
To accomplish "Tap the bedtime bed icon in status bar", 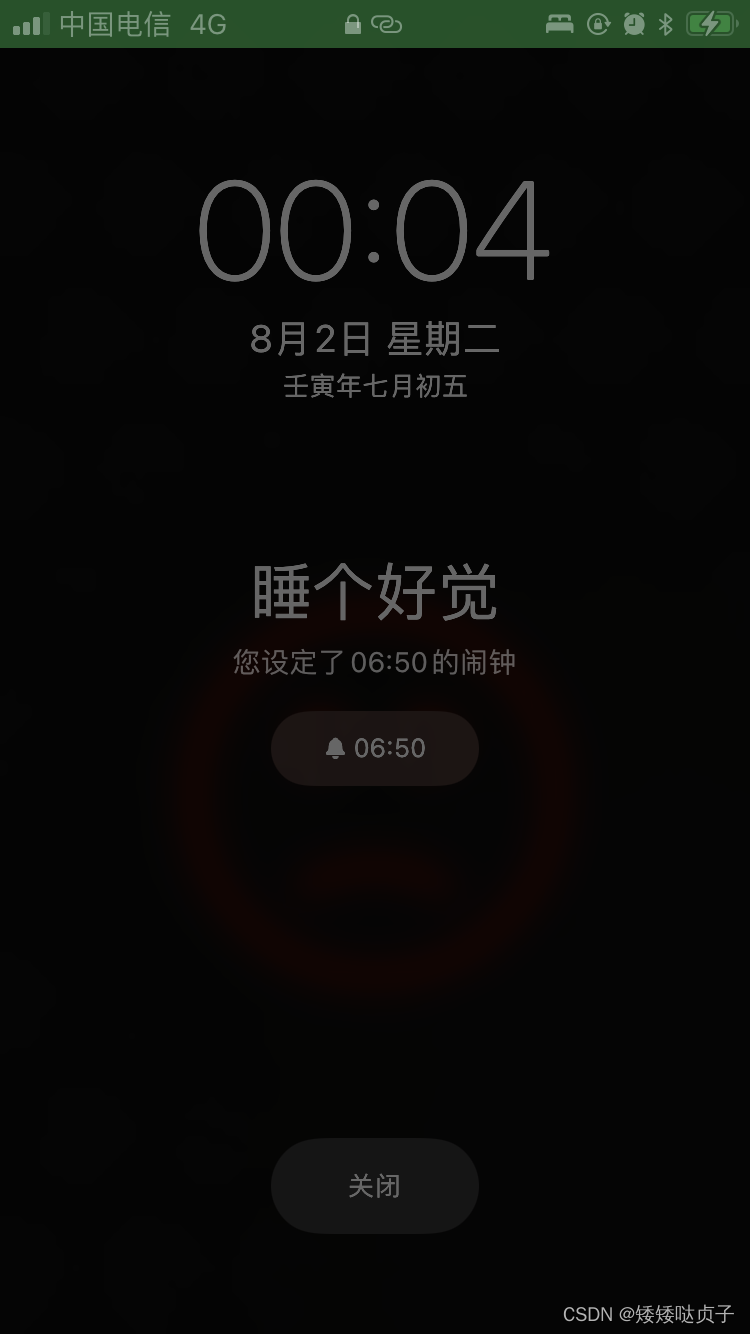I will click(x=560, y=24).
